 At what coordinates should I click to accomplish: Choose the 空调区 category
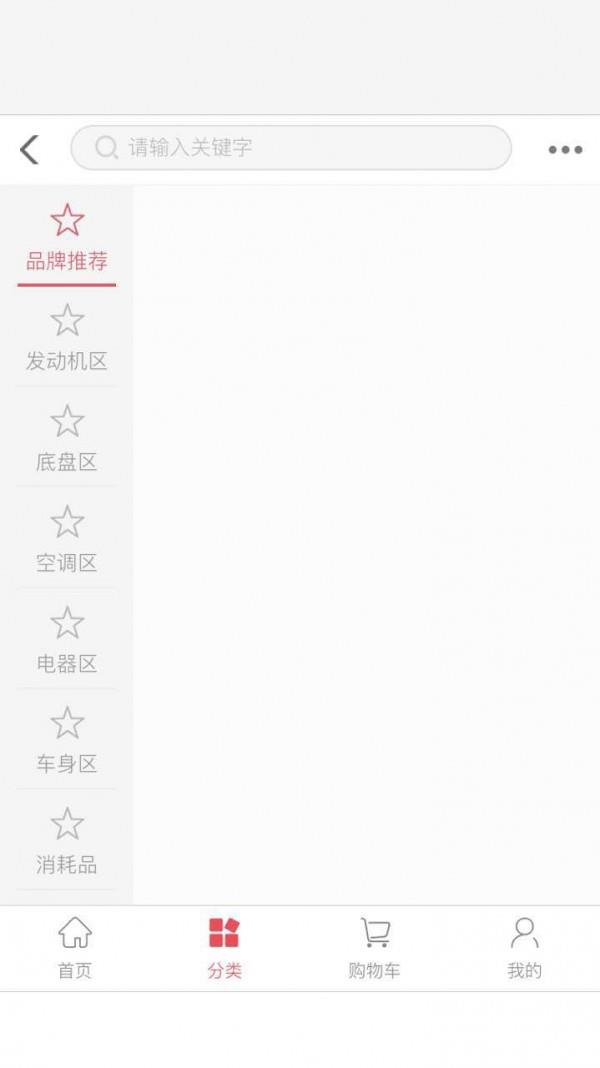[x=67, y=539]
